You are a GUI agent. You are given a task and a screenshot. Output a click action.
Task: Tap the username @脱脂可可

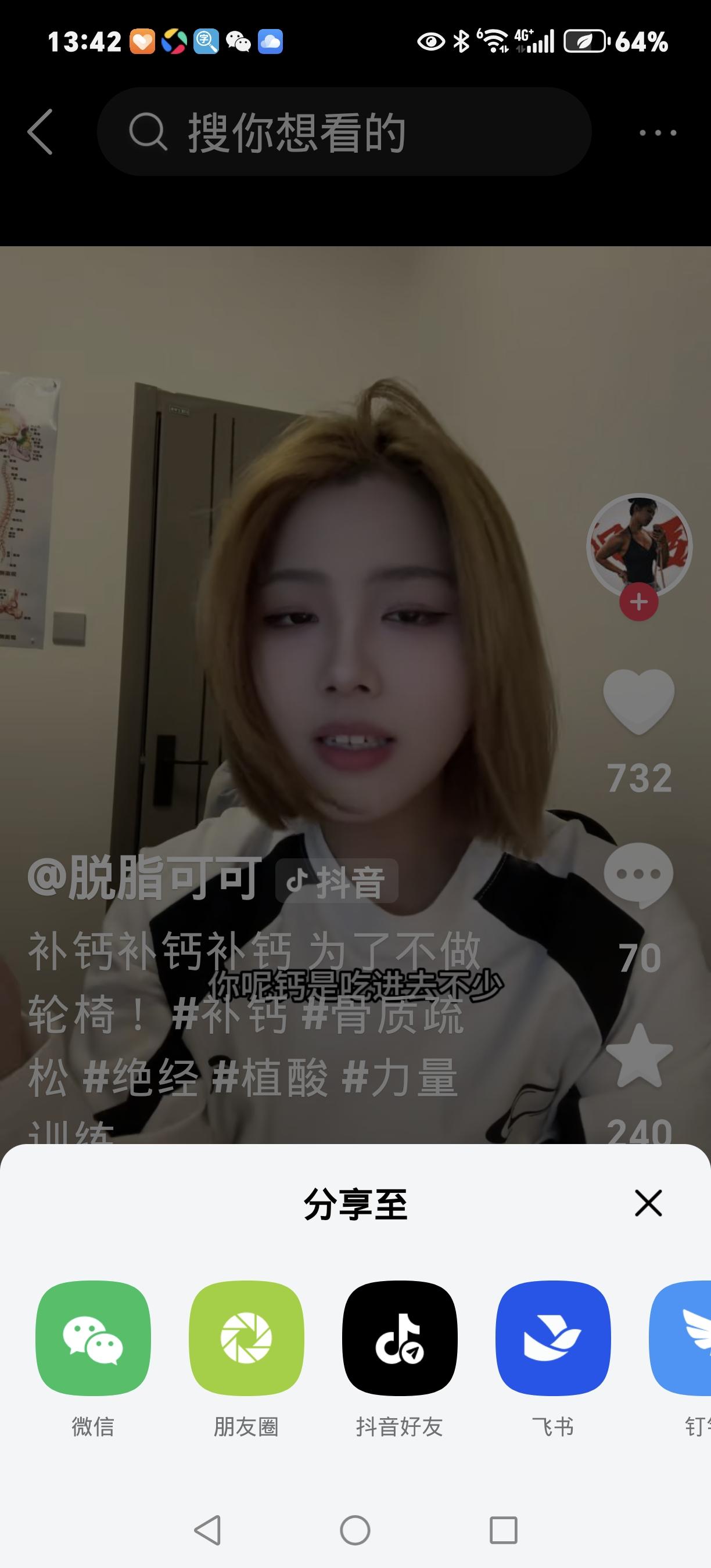click(146, 876)
